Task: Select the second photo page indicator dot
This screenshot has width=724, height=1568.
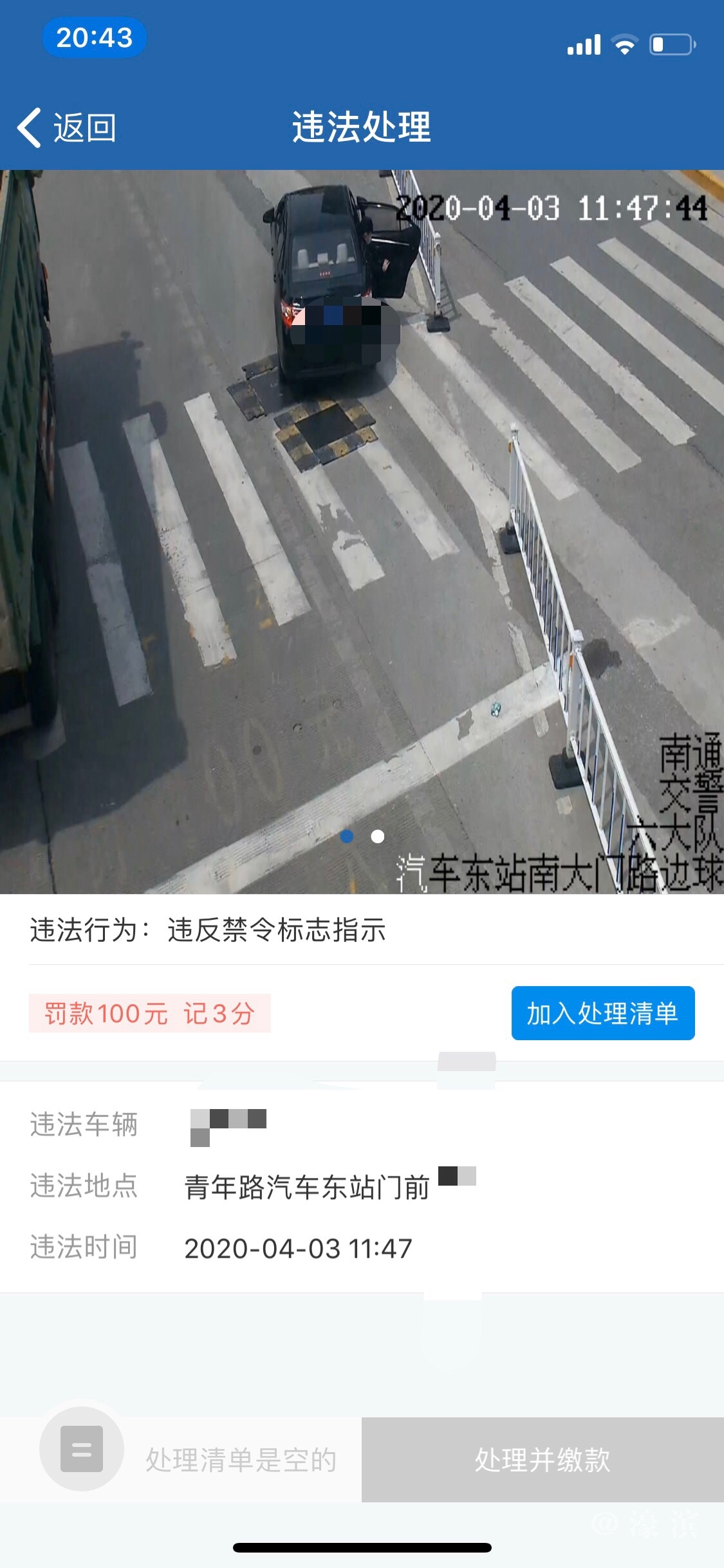Action: pyautogui.click(x=378, y=836)
